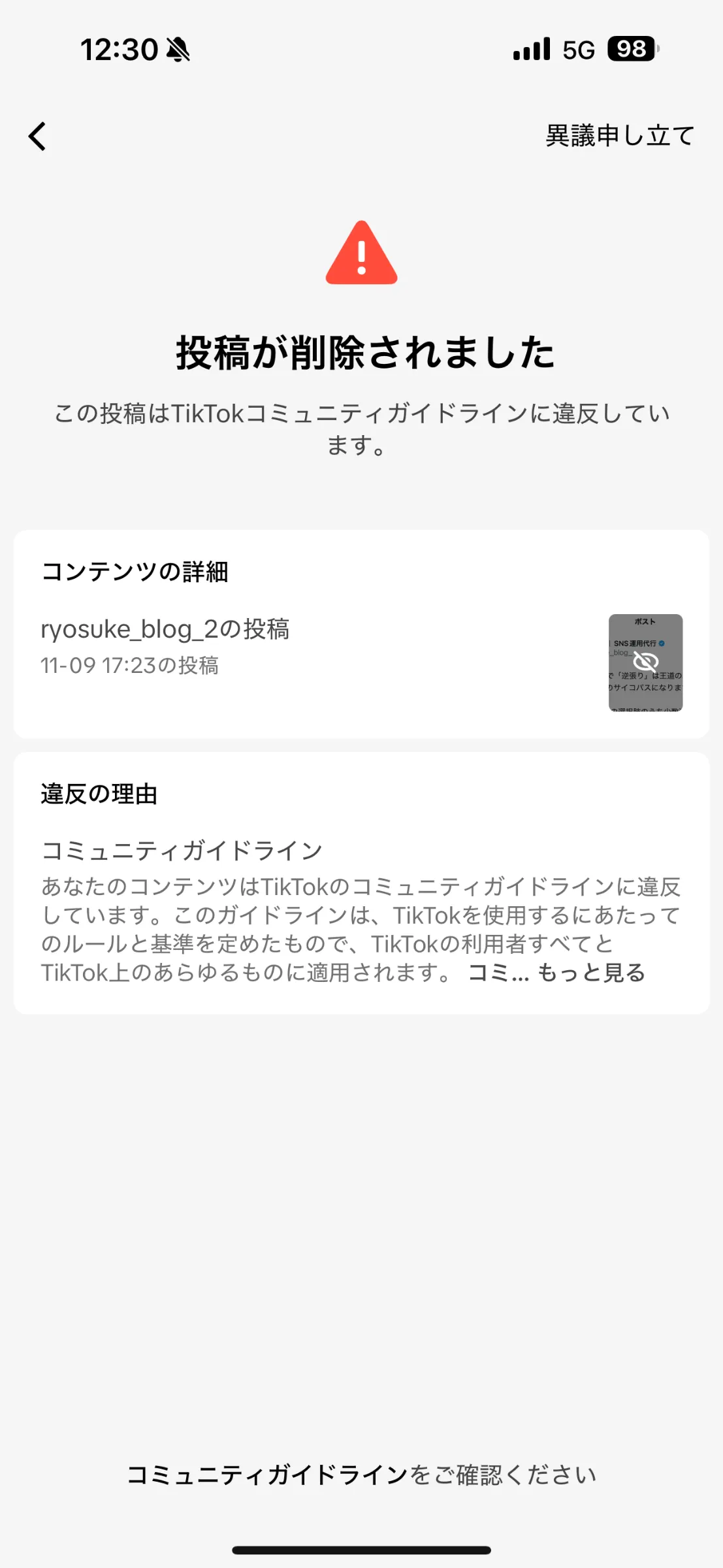The height and width of the screenshot is (1568, 723).
Task: Select the 5G network indicator
Action: click(577, 48)
